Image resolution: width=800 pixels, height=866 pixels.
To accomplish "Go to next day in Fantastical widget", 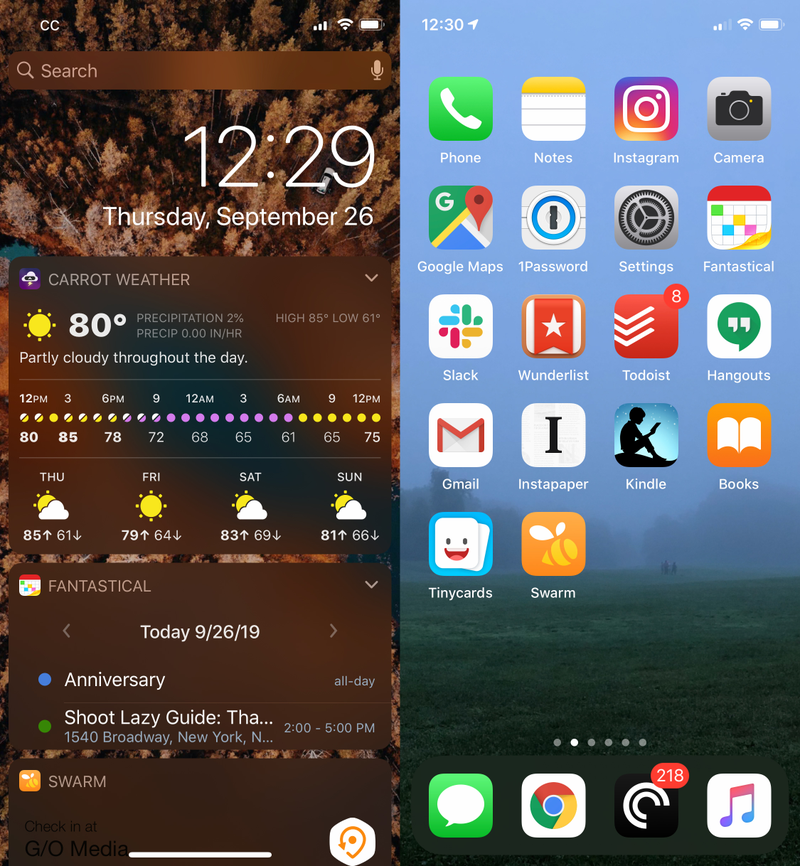I will pyautogui.click(x=333, y=631).
